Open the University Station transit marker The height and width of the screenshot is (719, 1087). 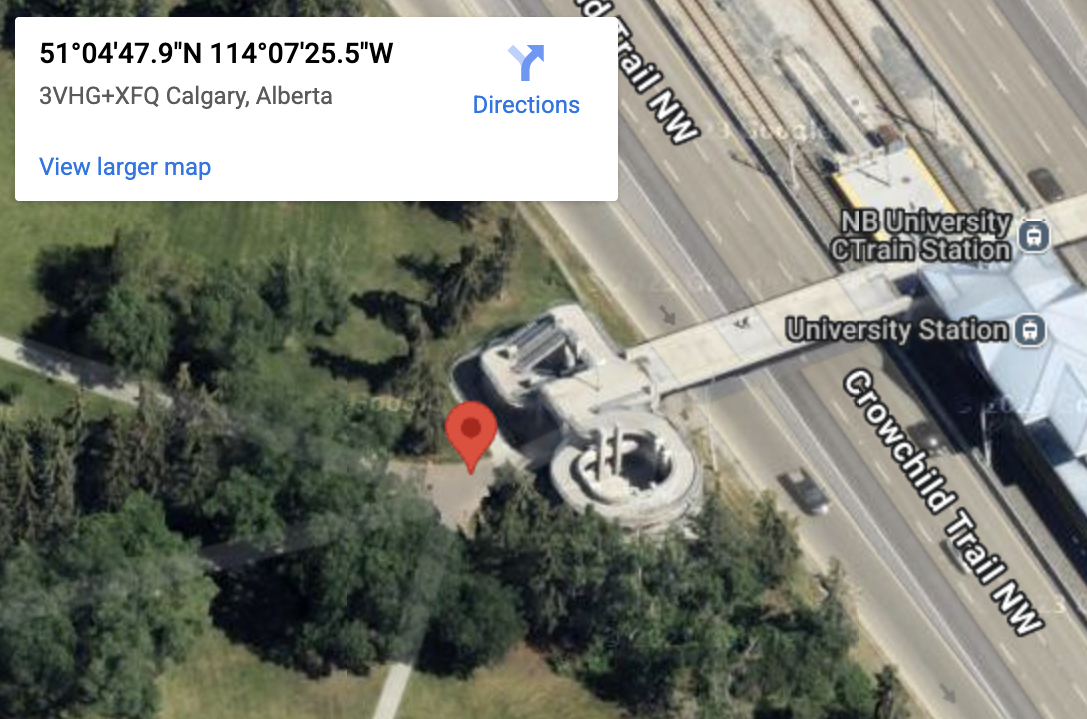[1031, 330]
